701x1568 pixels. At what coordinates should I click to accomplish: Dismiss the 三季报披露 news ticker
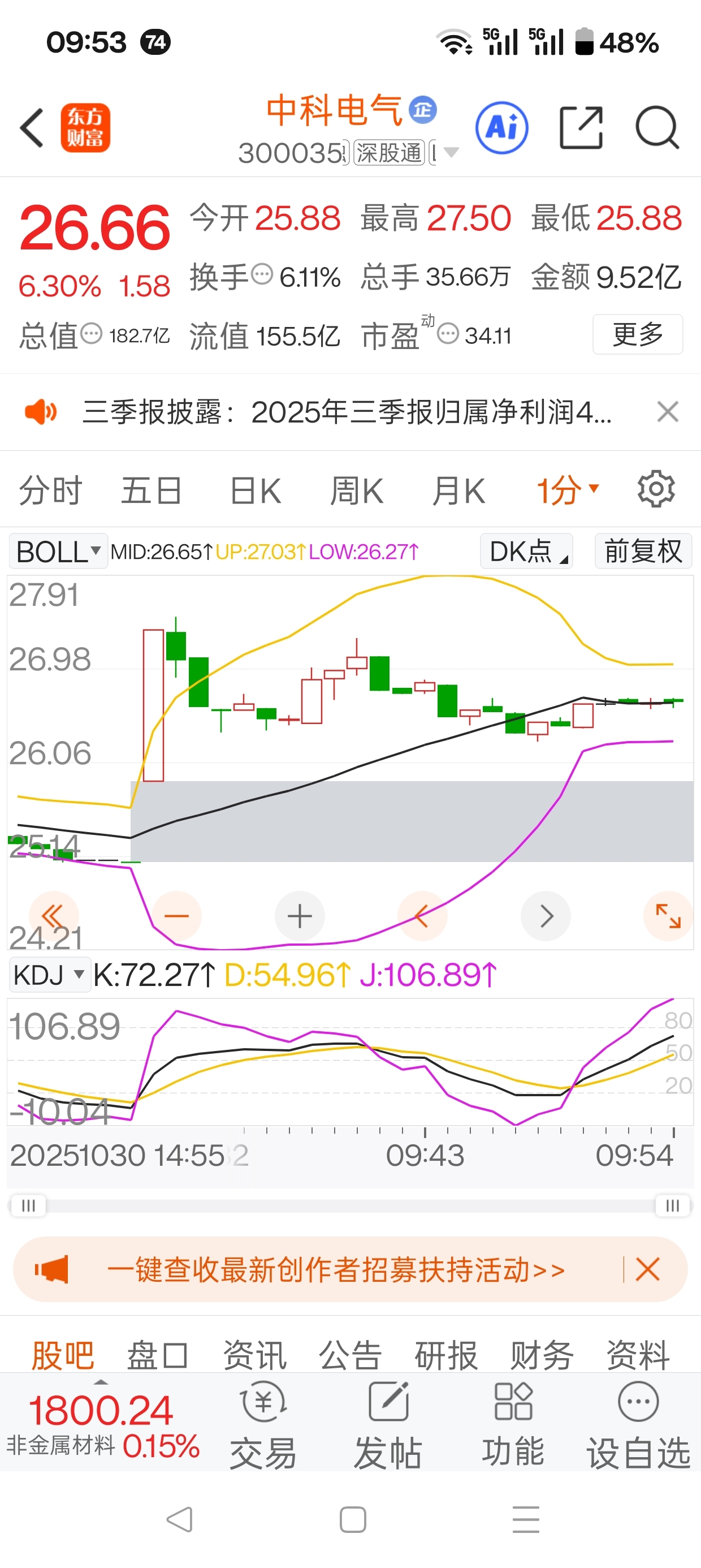pos(668,412)
